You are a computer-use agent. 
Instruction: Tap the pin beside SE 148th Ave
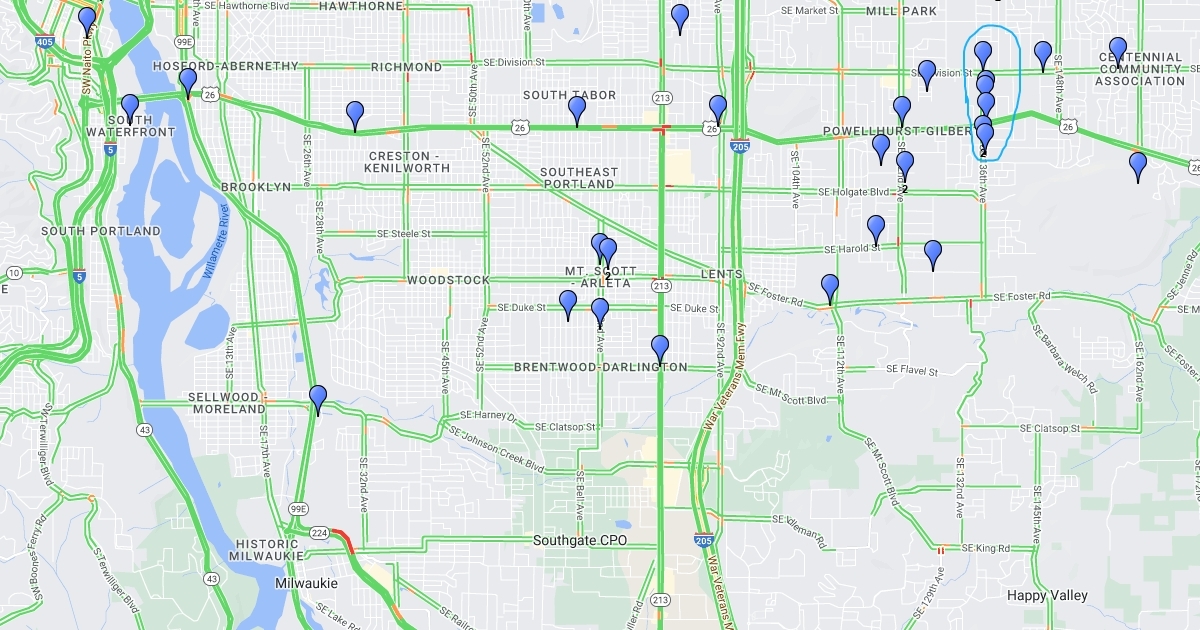tap(1043, 54)
